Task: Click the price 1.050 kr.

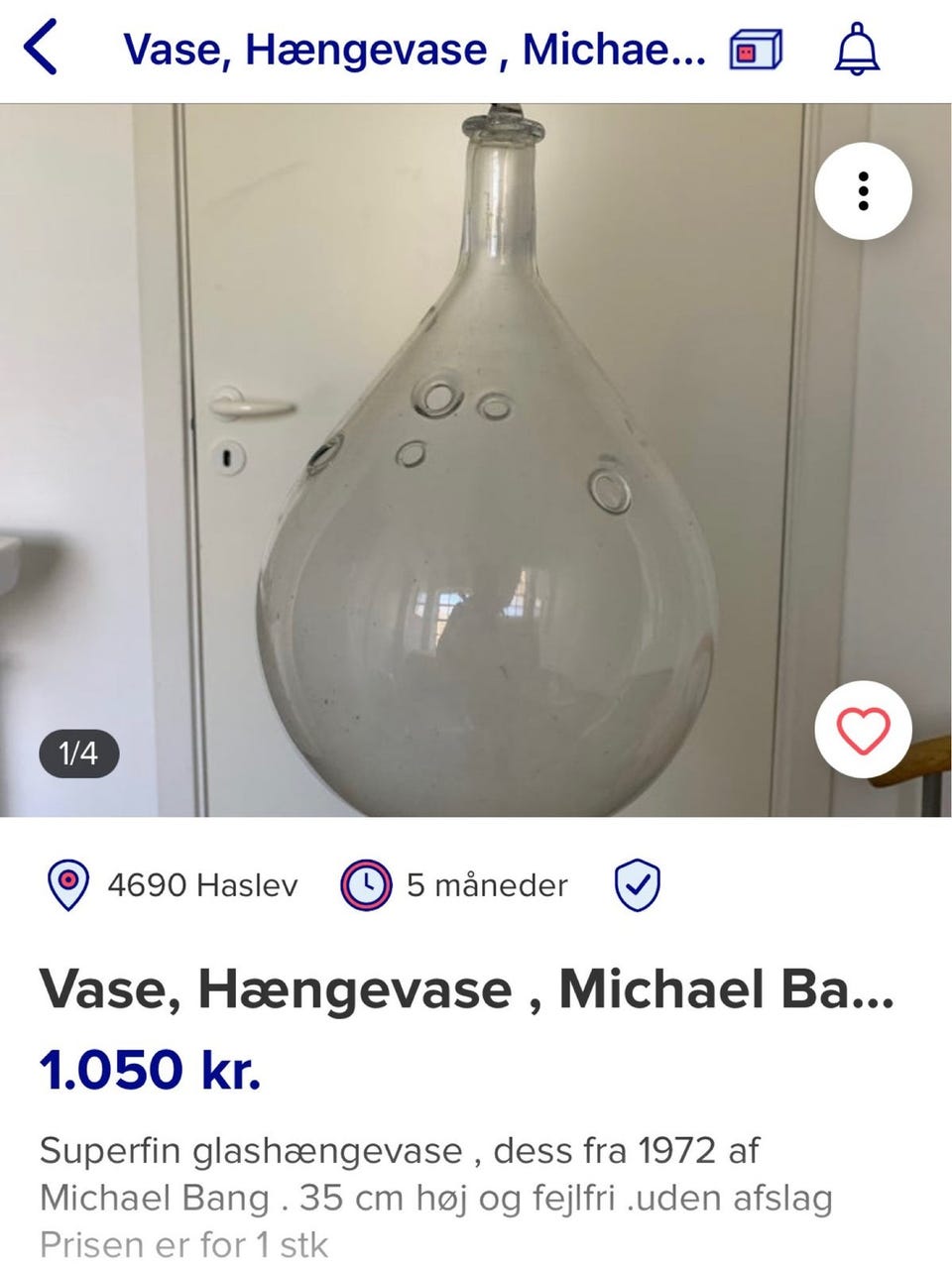Action: coord(150,1070)
